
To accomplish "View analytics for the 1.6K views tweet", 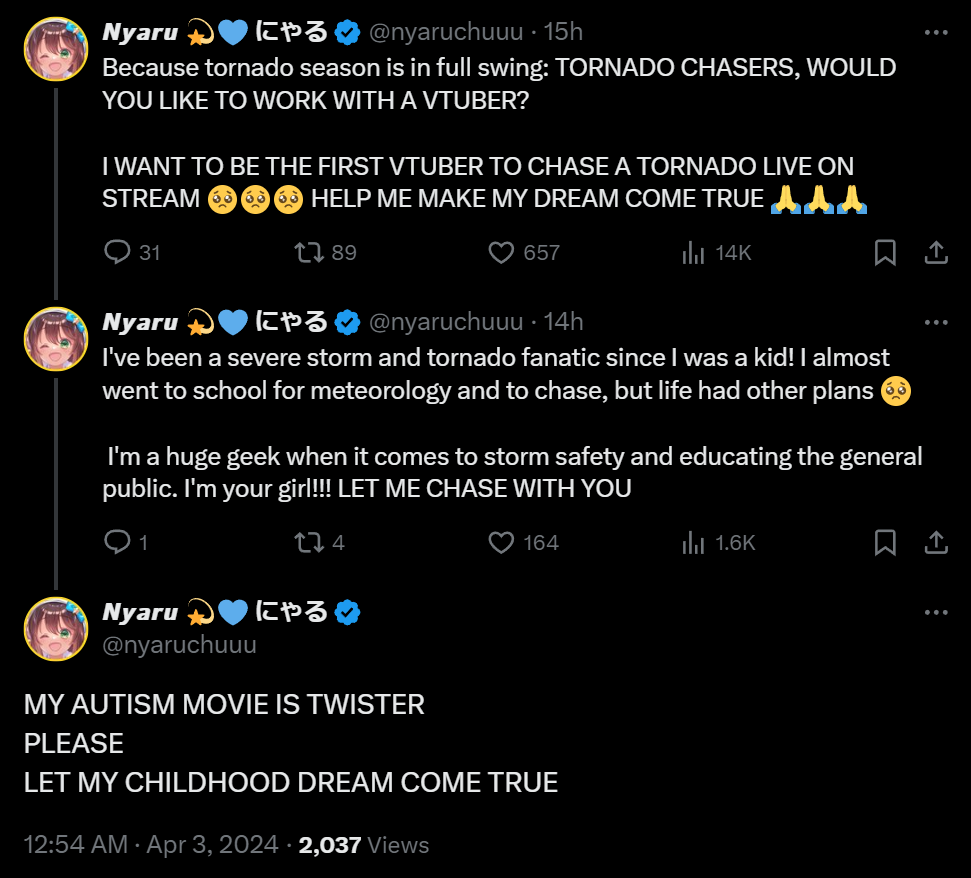I will (x=693, y=542).
